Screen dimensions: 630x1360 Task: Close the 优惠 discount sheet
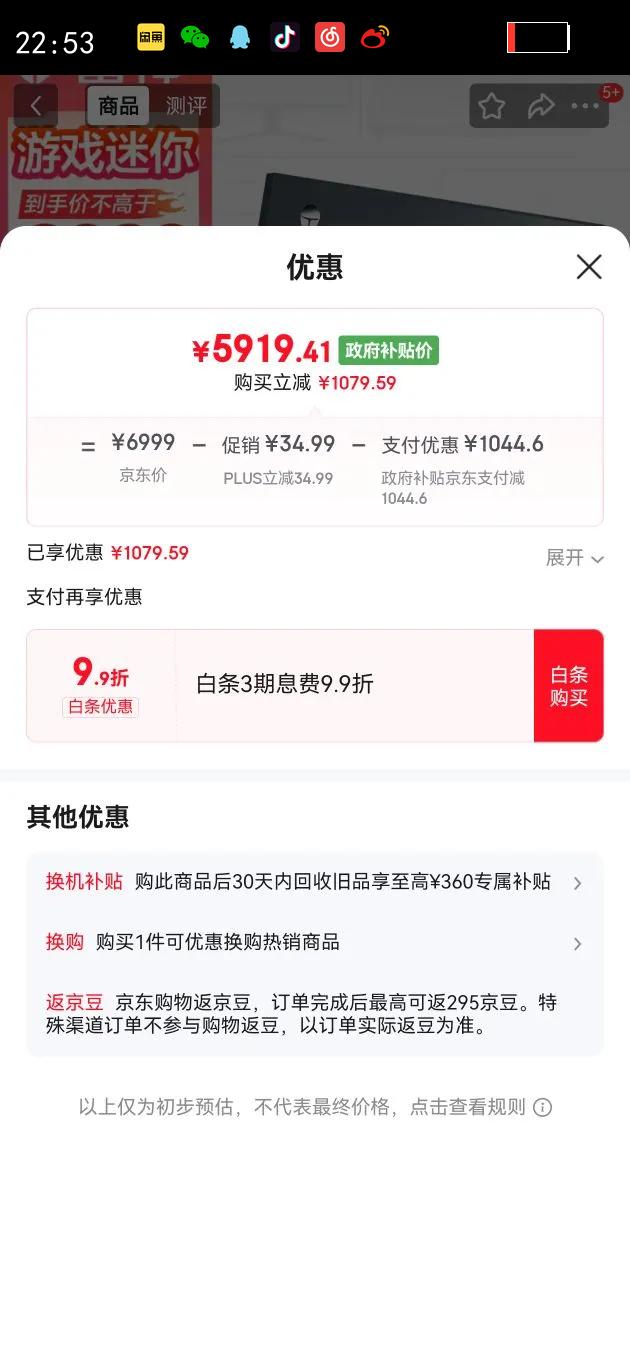tap(589, 267)
